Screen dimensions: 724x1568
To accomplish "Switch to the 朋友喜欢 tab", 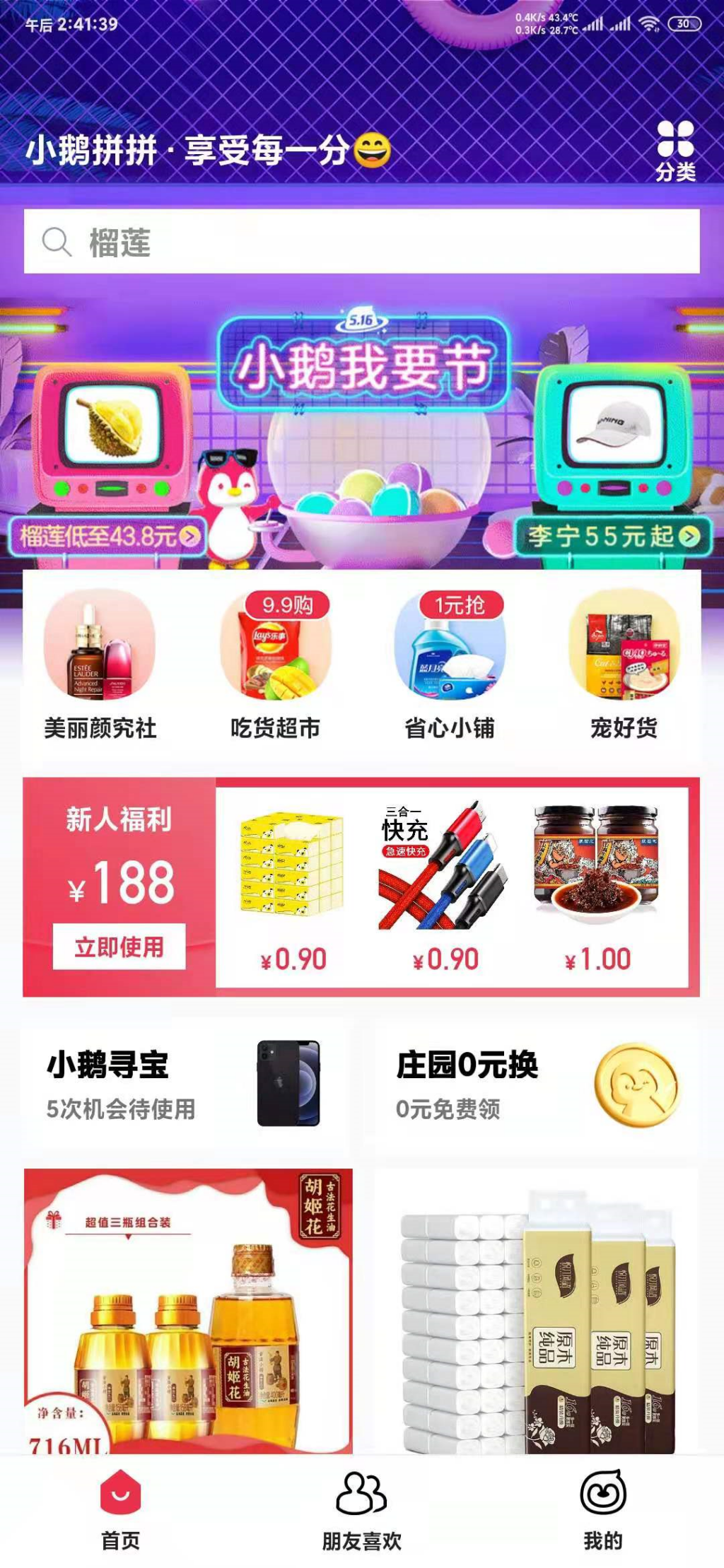I will [x=362, y=1511].
